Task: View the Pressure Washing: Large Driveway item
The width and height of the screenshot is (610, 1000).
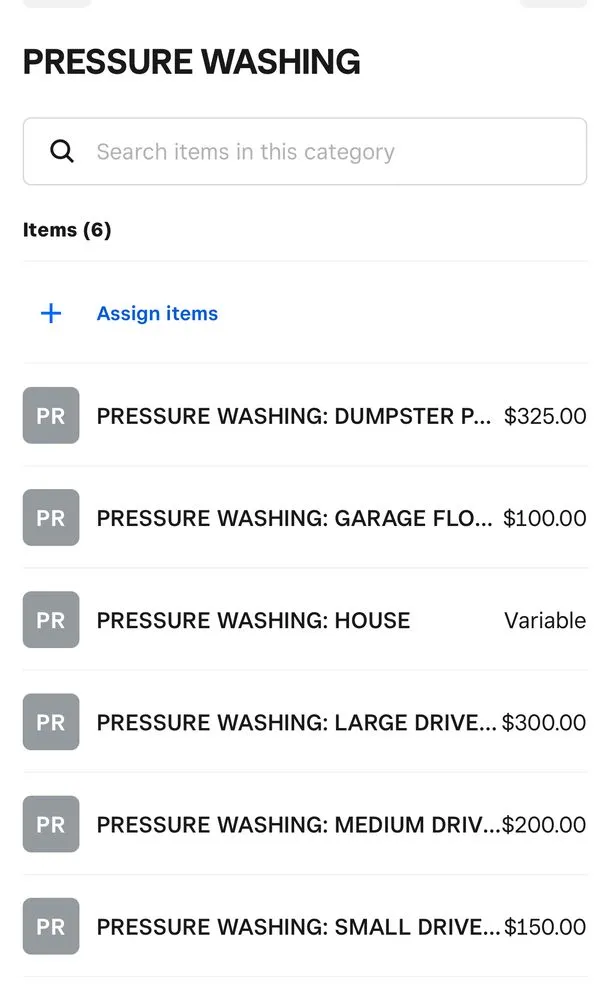Action: pos(296,722)
